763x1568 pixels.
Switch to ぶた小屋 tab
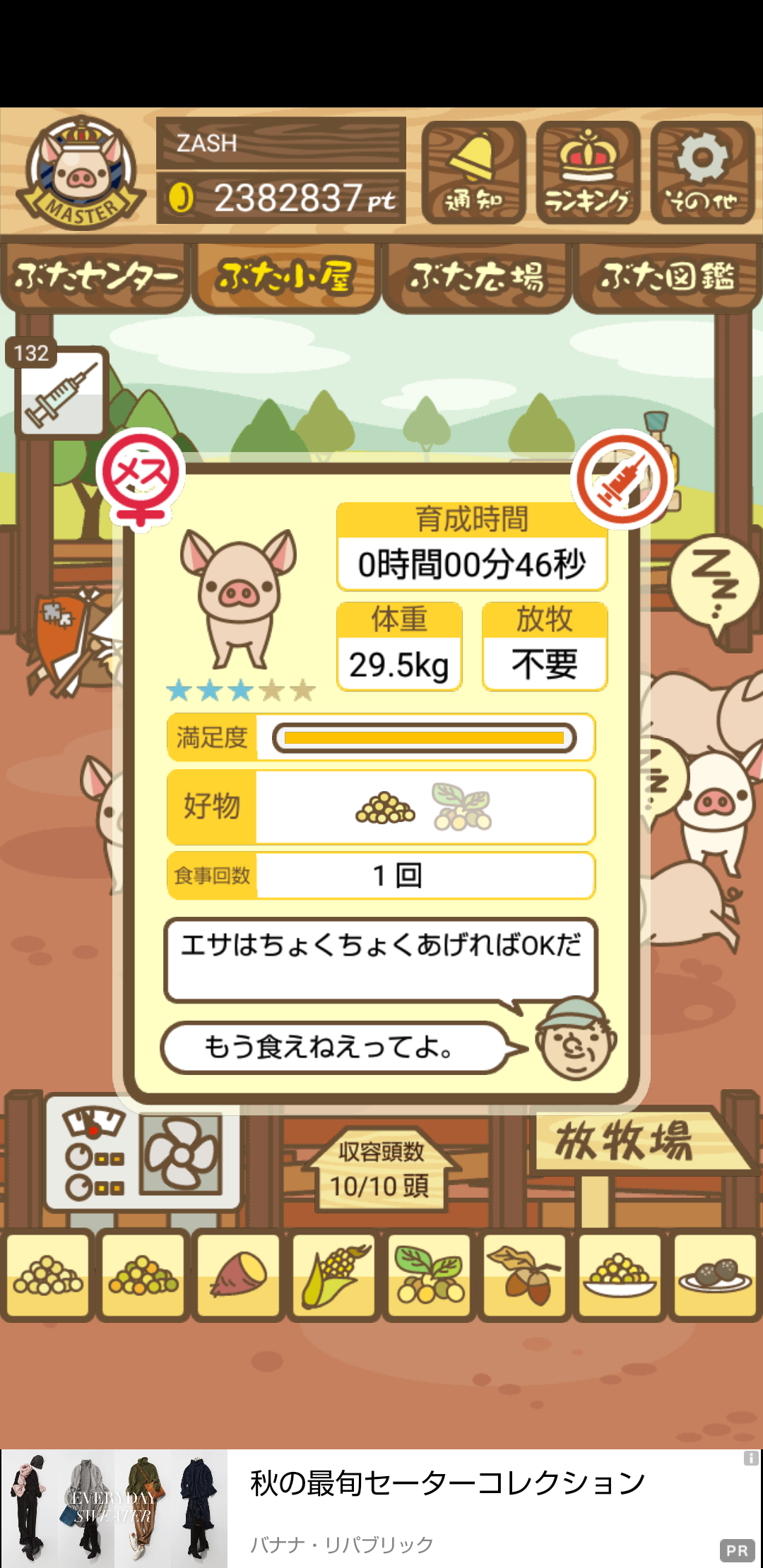[x=285, y=277]
